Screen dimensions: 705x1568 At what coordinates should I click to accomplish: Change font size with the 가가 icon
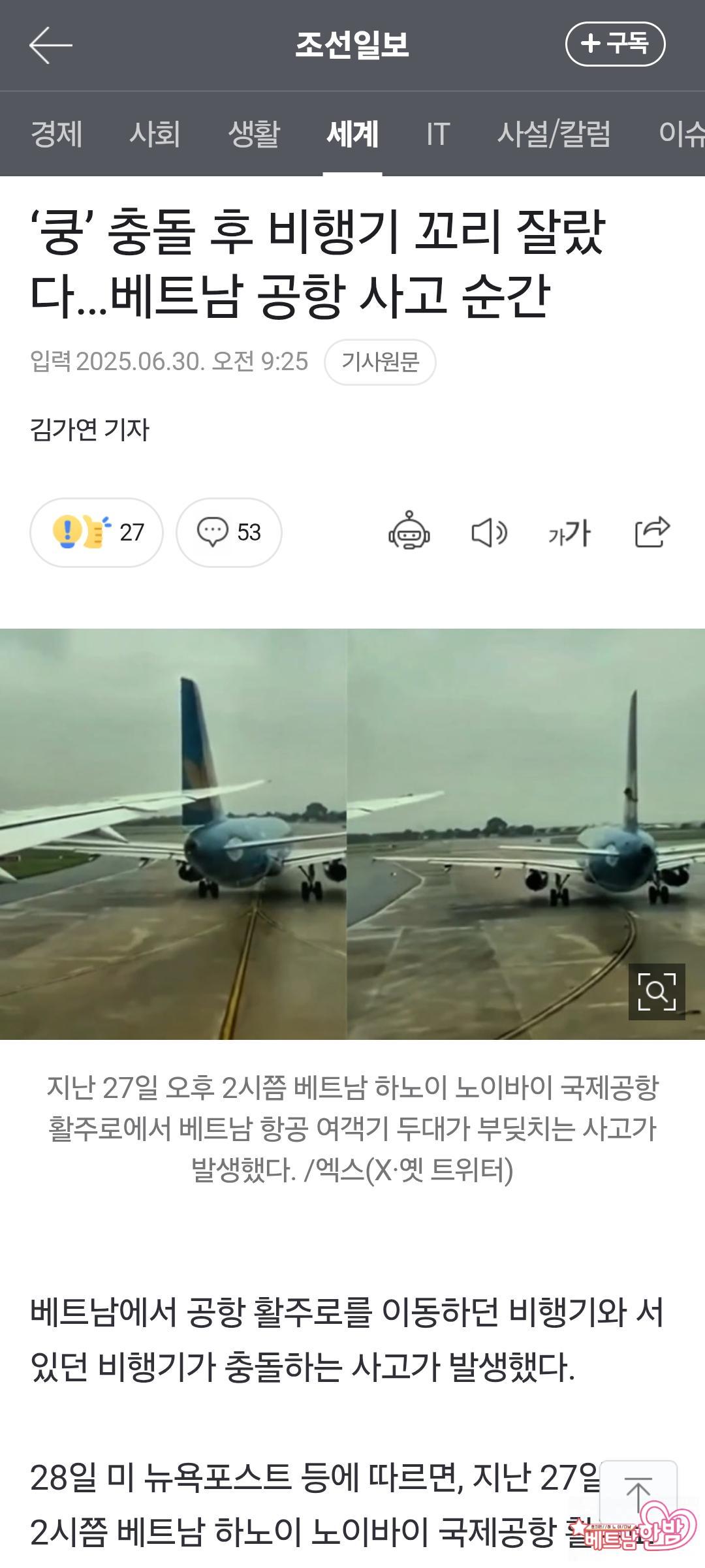569,533
